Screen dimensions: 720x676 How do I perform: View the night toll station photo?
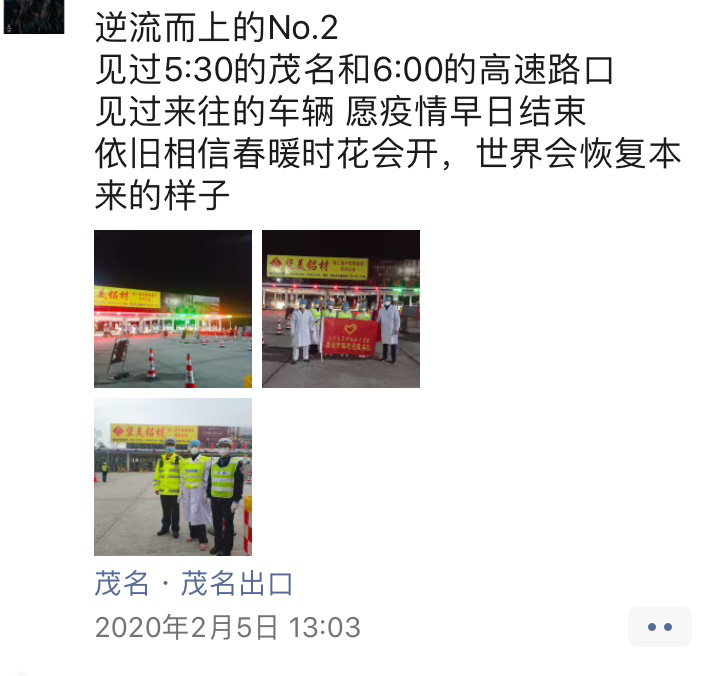[173, 309]
